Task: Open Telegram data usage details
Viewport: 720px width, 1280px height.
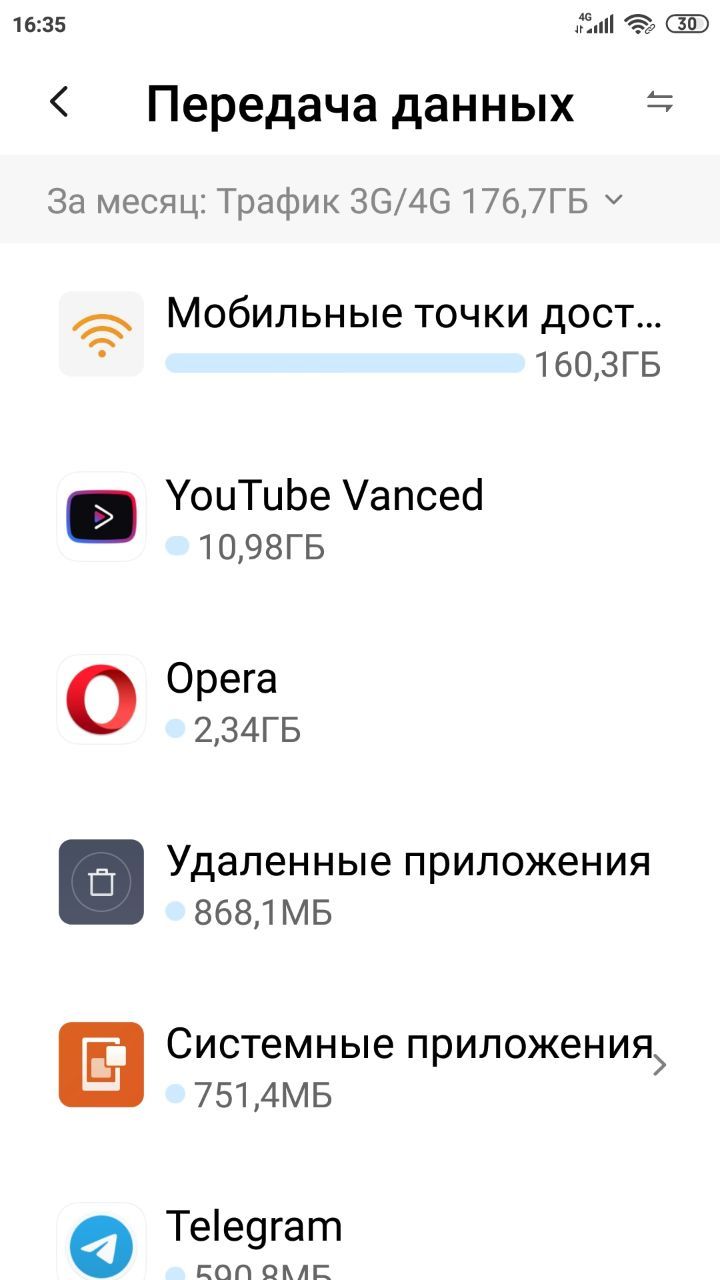Action: click(x=360, y=1238)
